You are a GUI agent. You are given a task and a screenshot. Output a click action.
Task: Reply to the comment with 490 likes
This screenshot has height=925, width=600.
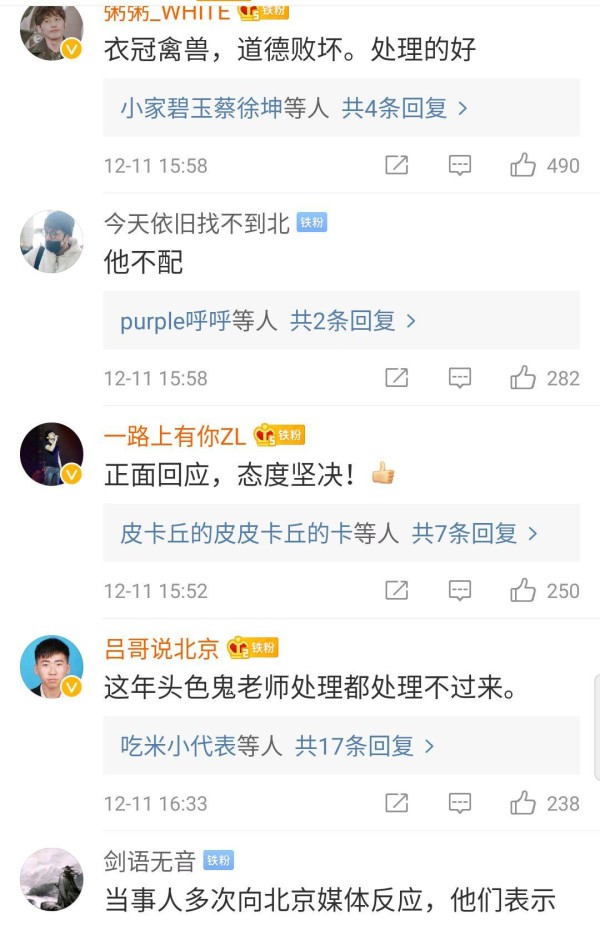click(460, 166)
